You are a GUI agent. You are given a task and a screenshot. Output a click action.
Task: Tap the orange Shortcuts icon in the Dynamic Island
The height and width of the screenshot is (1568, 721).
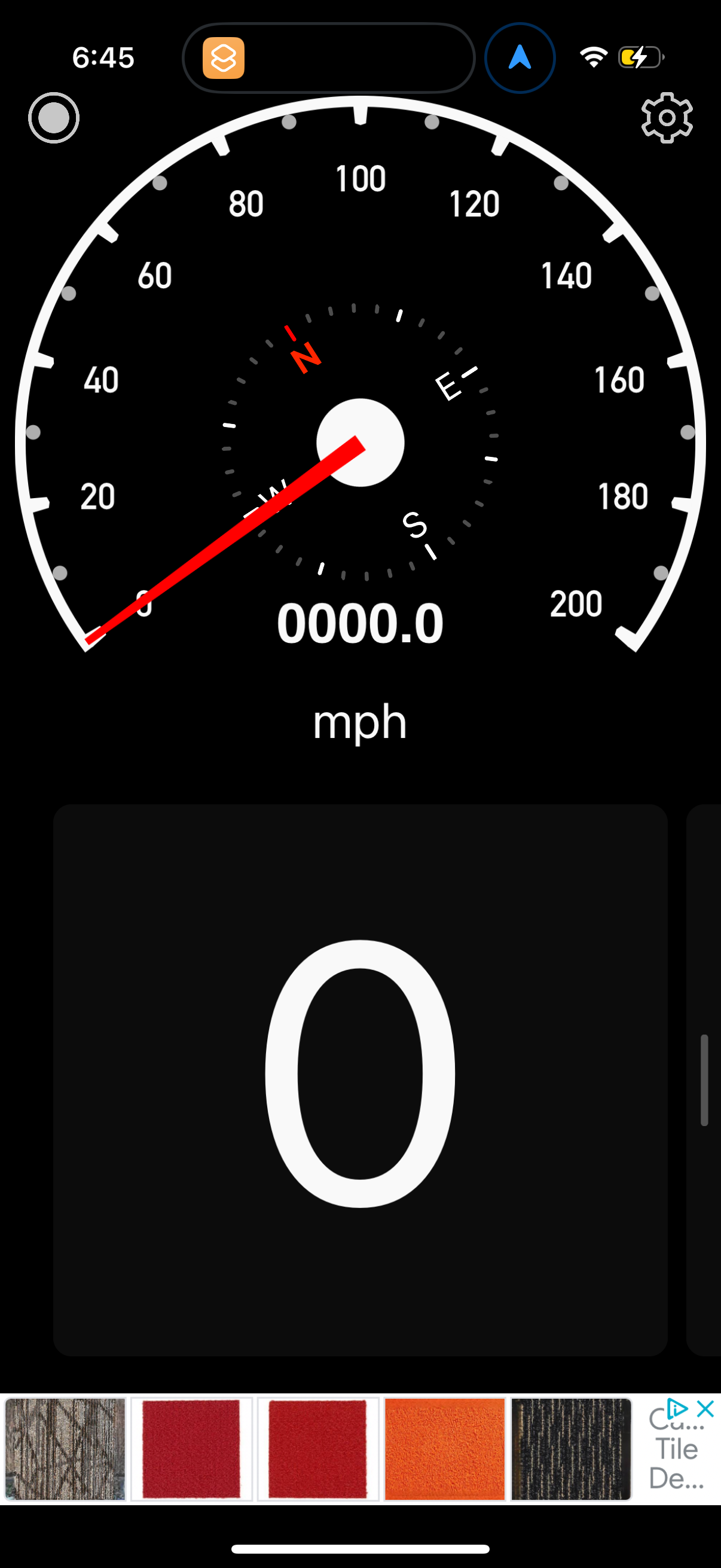(x=224, y=59)
